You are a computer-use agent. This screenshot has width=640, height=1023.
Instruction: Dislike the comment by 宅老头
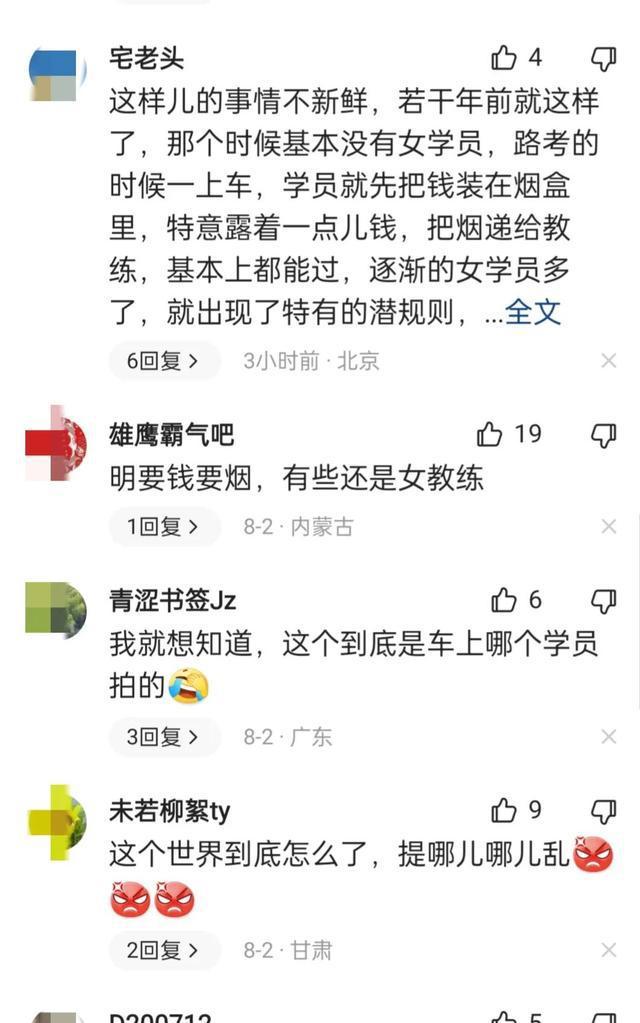point(603,58)
